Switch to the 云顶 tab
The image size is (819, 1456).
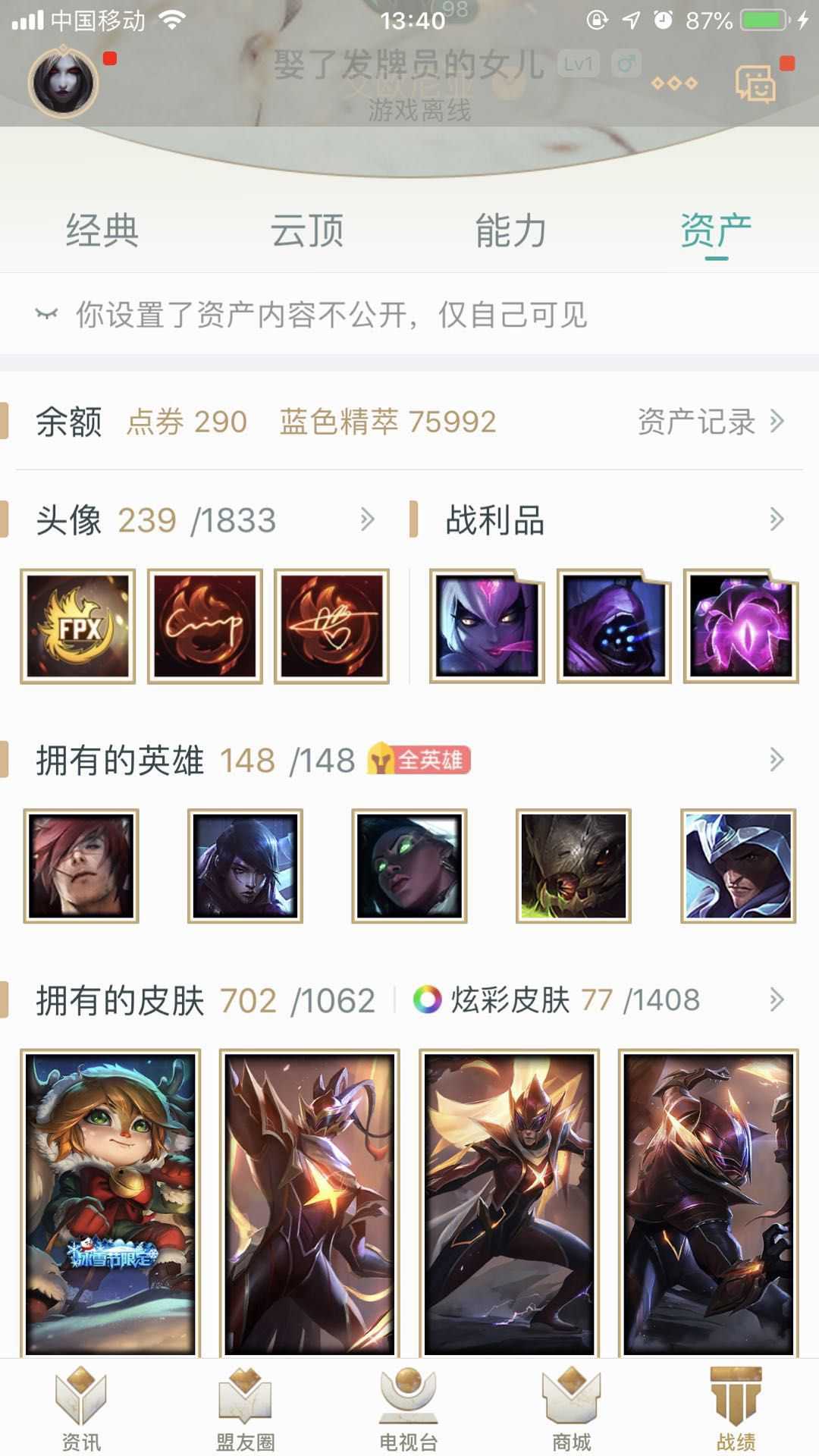tap(306, 231)
